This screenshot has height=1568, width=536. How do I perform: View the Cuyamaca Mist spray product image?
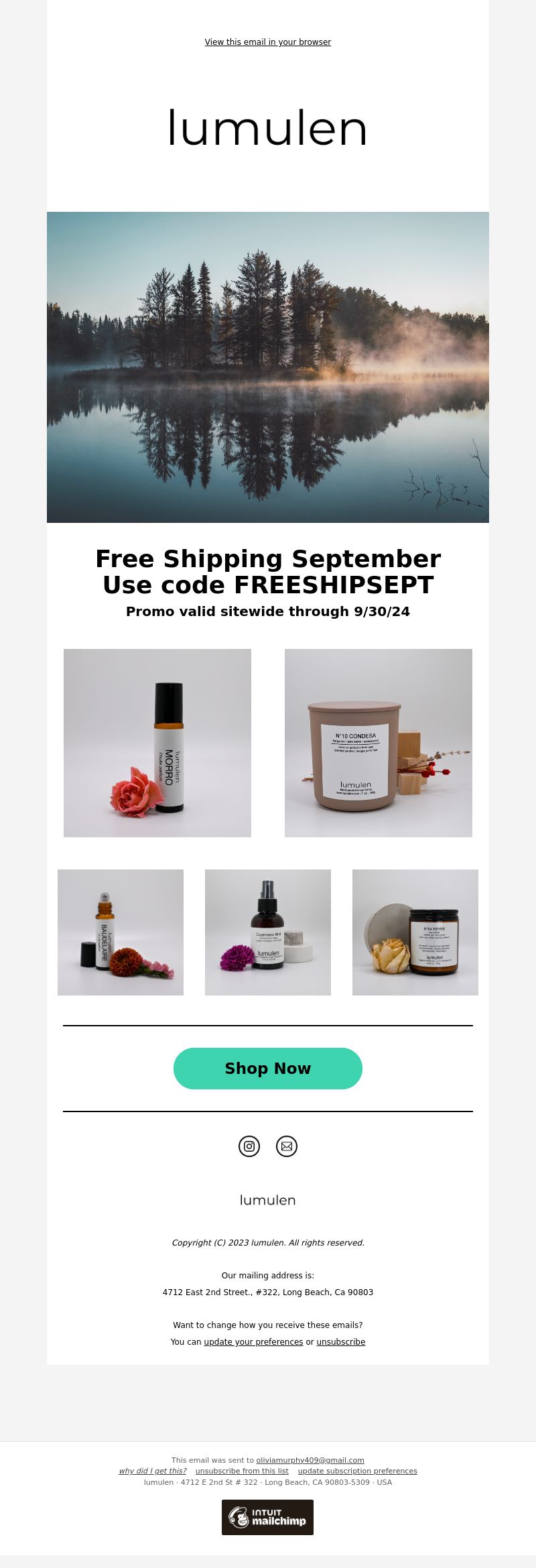(268, 932)
